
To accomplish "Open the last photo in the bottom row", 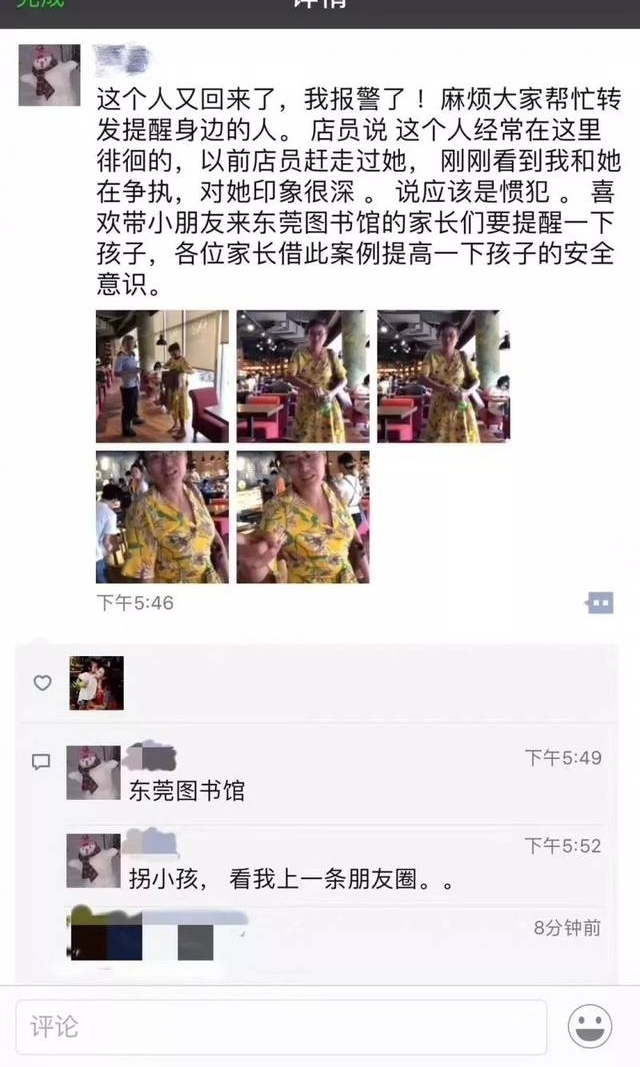I will click(x=303, y=517).
